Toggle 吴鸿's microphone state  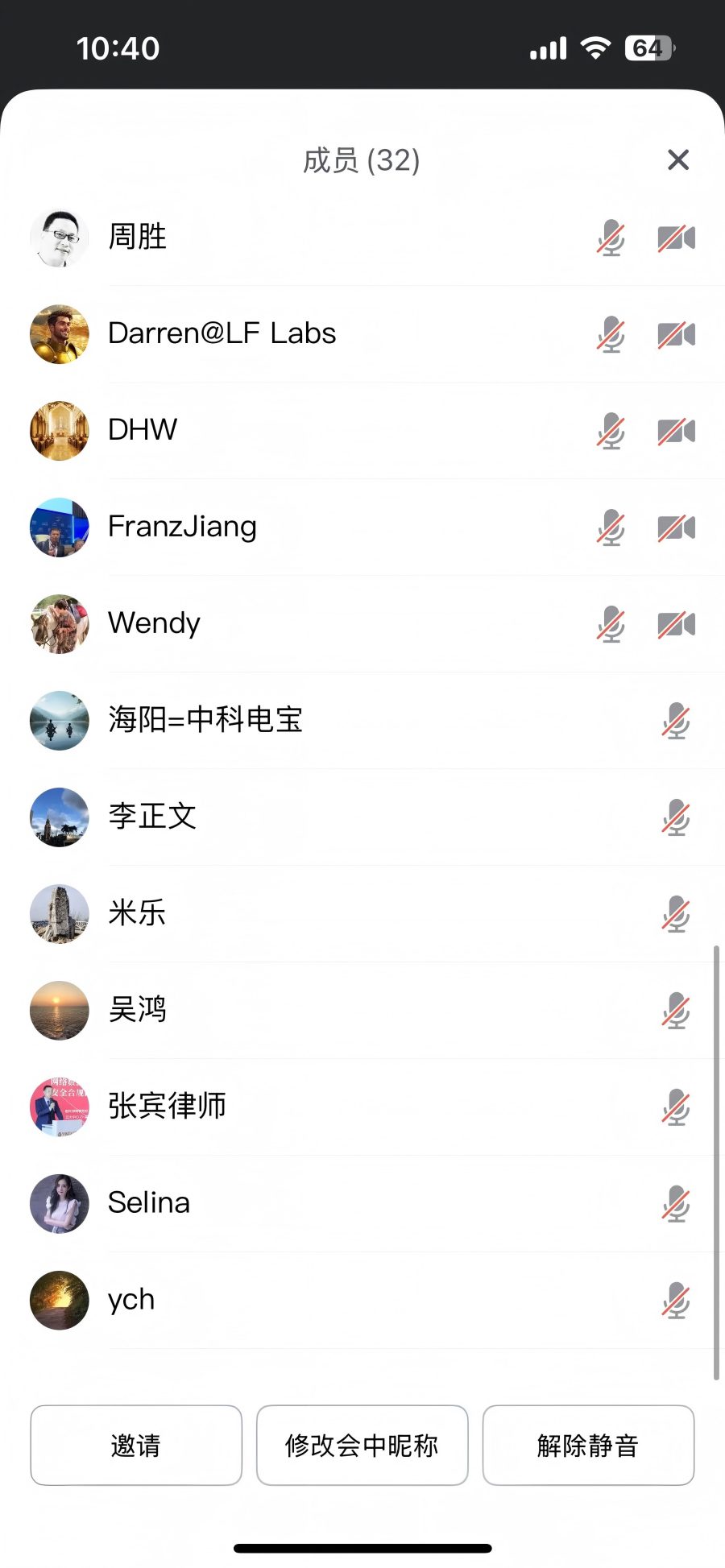tap(677, 1010)
